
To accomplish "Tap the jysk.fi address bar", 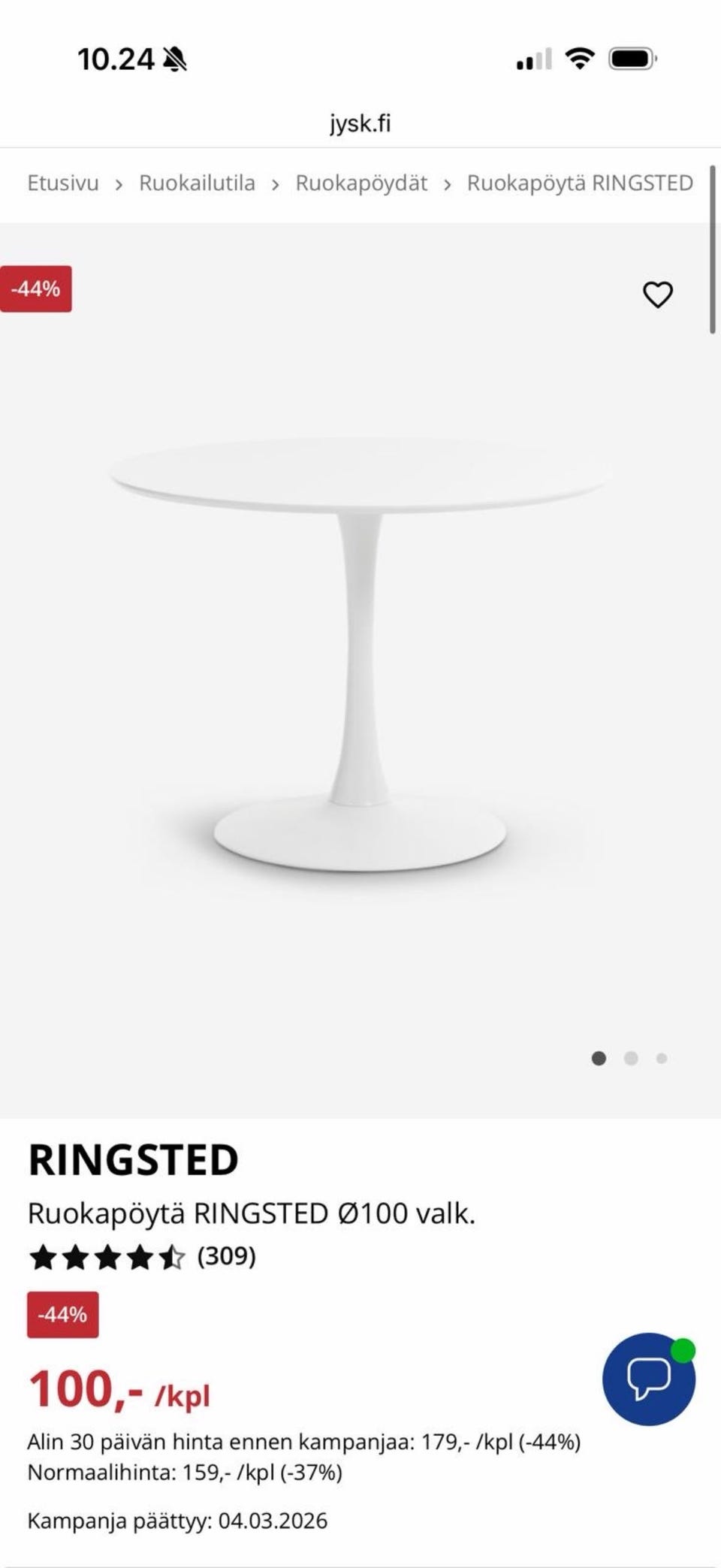I will [360, 123].
